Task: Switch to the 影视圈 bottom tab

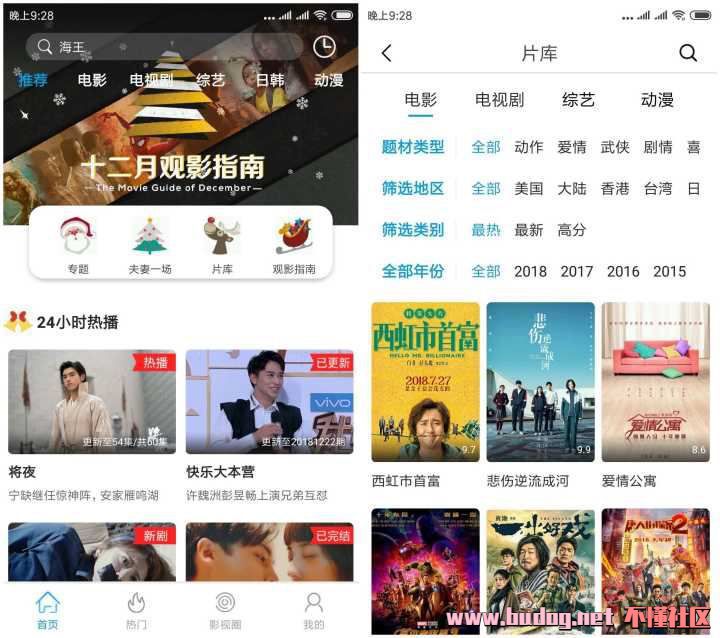Action: click(225, 609)
